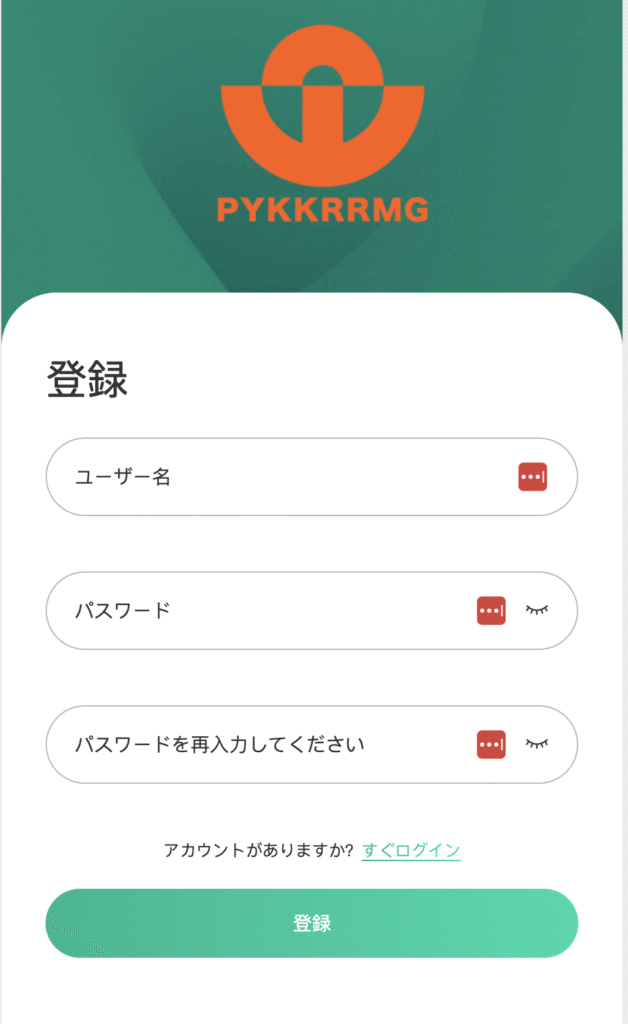Focus the パスワード password field
The width and height of the screenshot is (628, 1024).
(260, 610)
